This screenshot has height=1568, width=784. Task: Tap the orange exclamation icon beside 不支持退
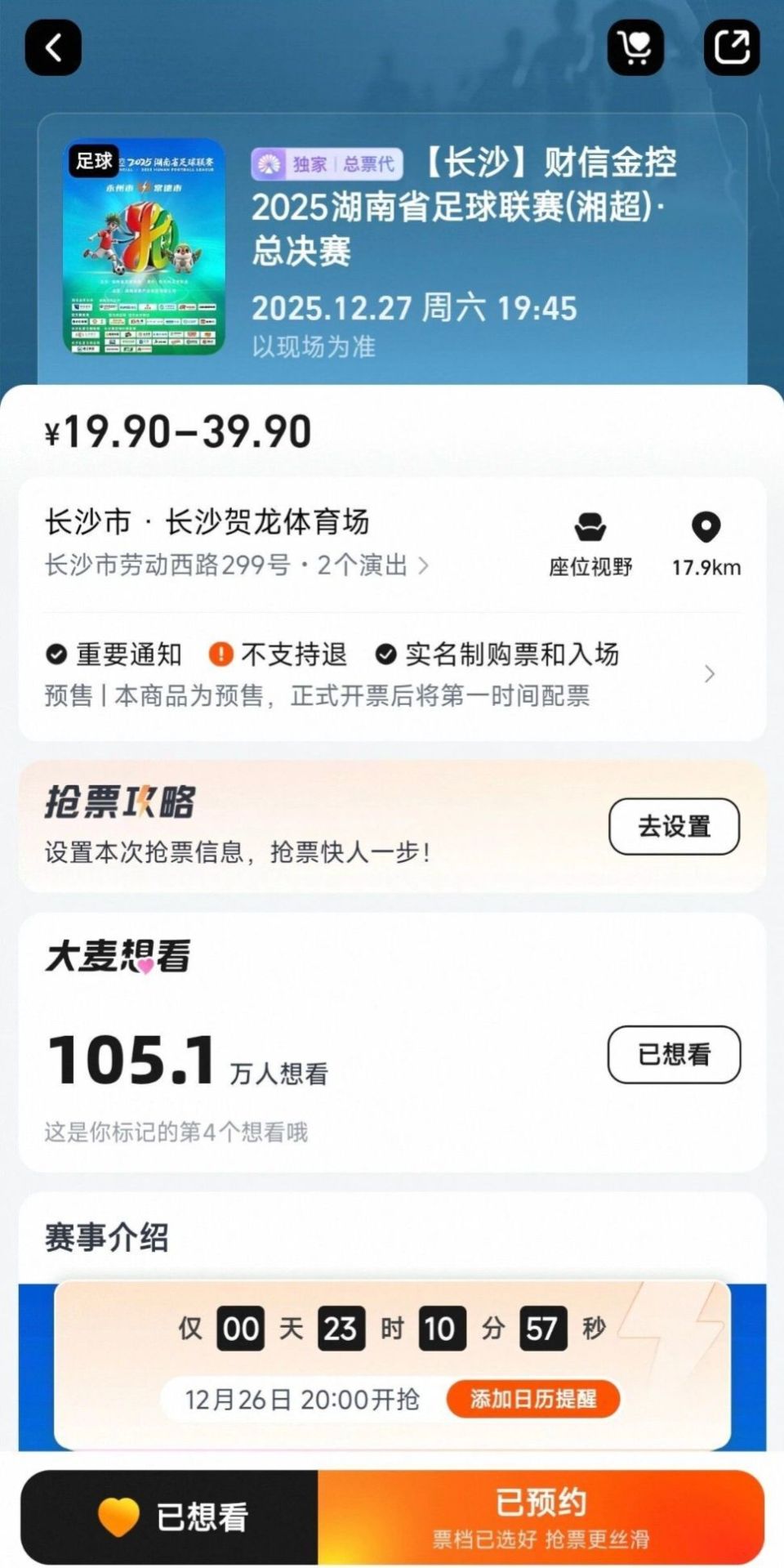220,653
